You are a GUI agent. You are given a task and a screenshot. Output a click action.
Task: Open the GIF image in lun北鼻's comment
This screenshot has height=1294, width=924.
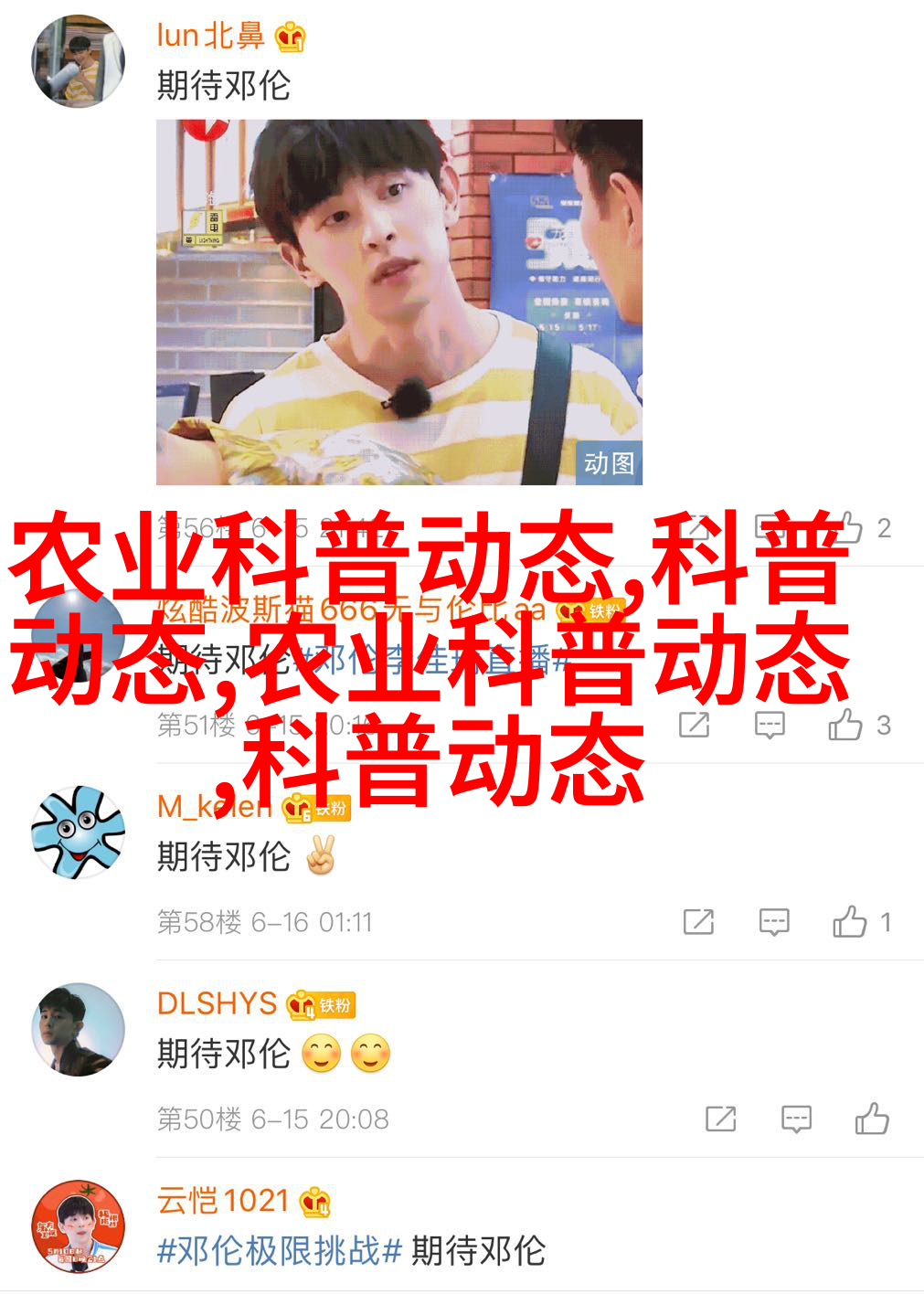(398, 302)
